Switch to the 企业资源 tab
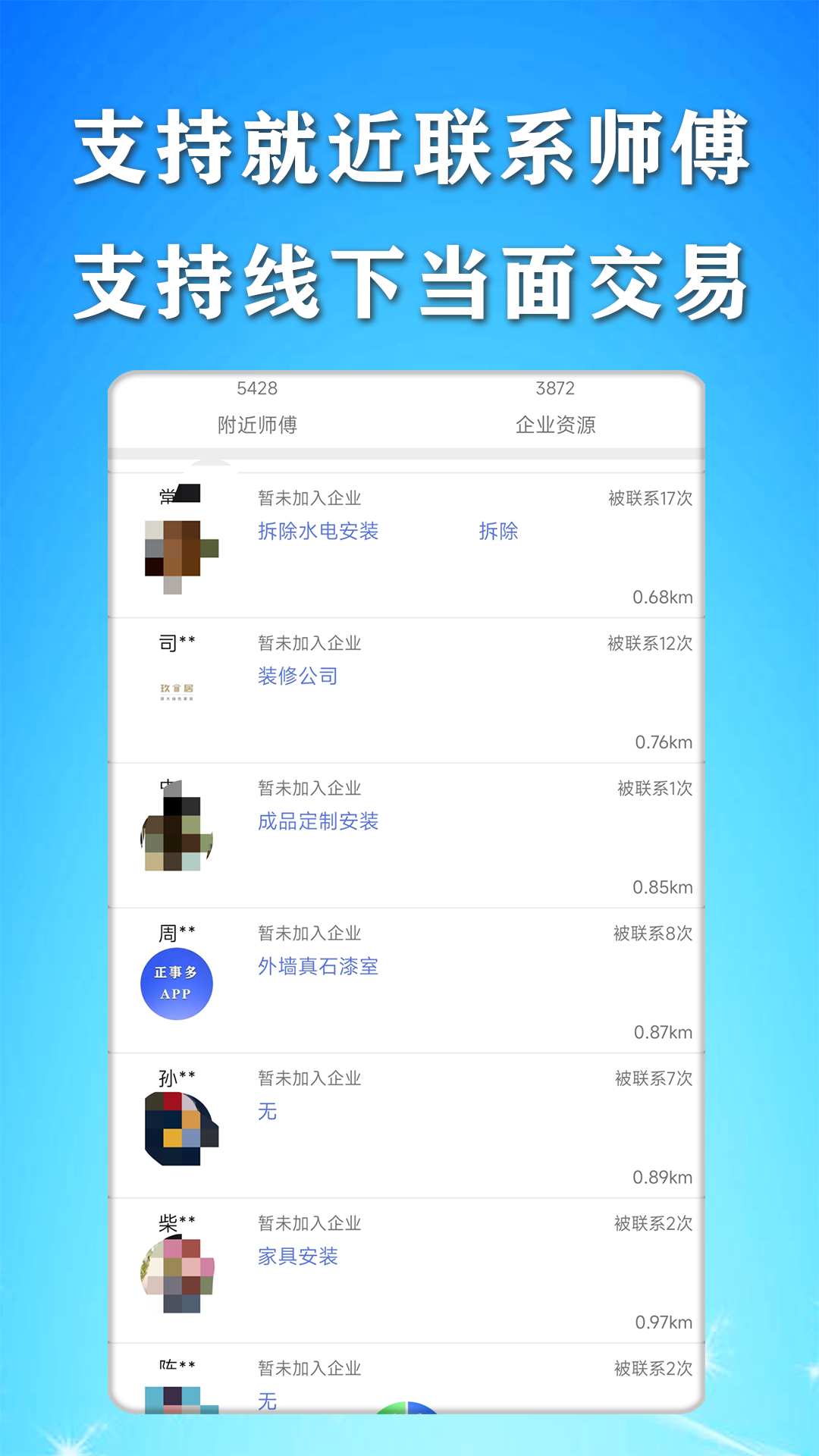Screen dimensions: 819x1456 point(557,426)
